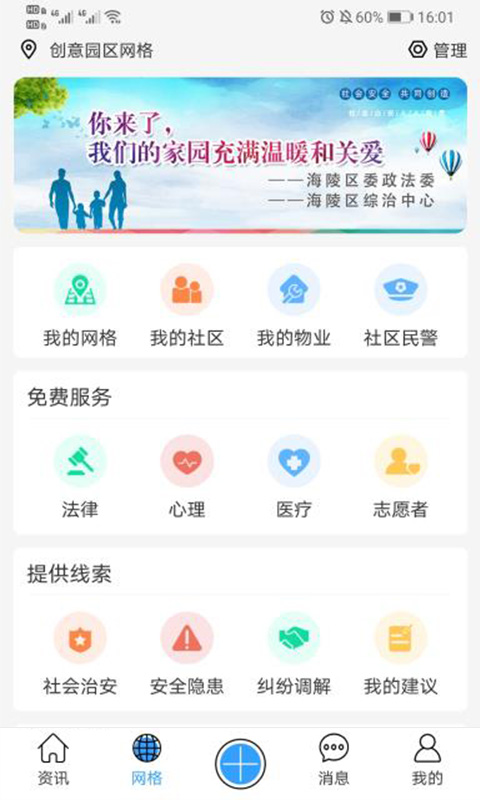This screenshot has width=480, height=800.
Task: Open 社区民警
Action: pyautogui.click(x=400, y=306)
